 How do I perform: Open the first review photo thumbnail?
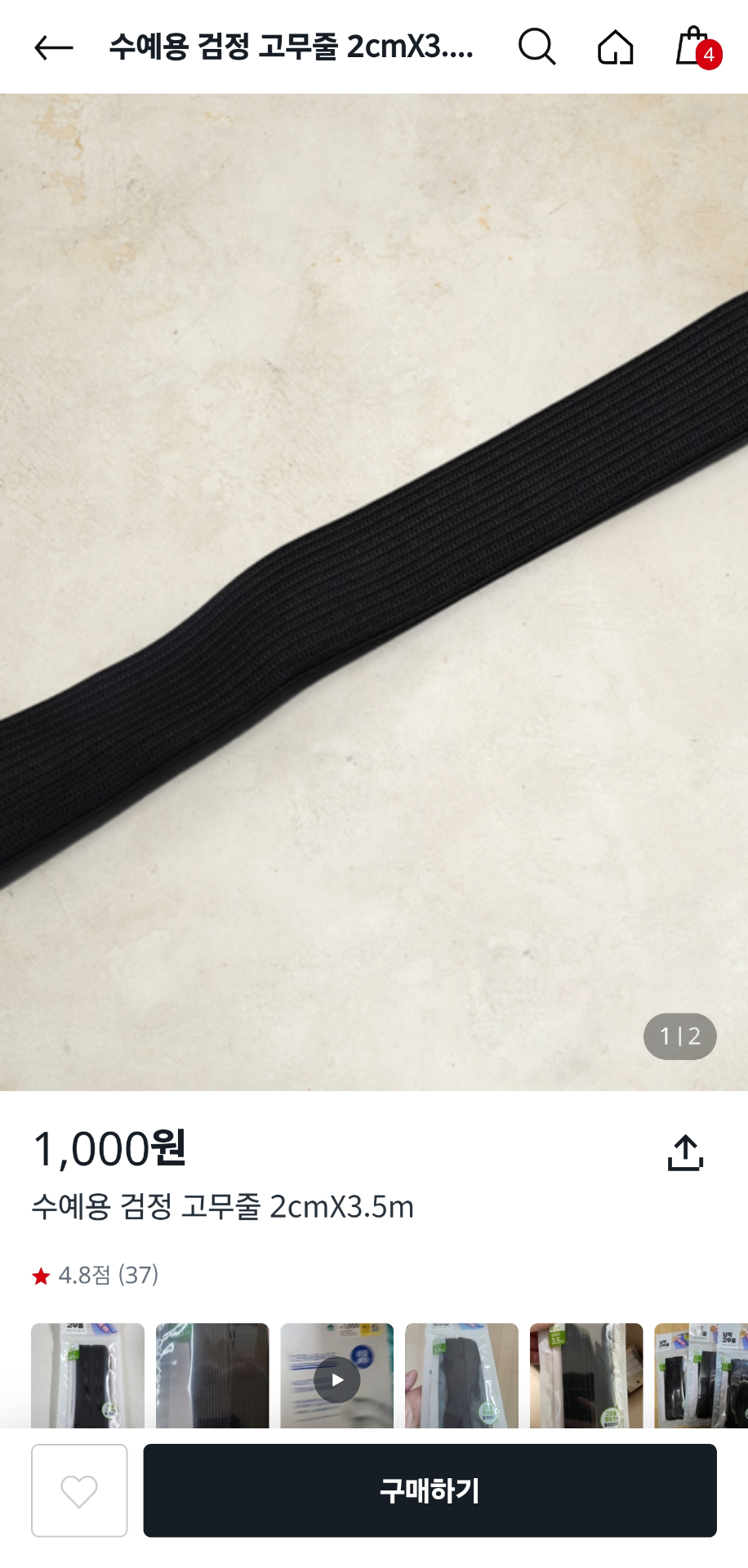click(87, 1375)
